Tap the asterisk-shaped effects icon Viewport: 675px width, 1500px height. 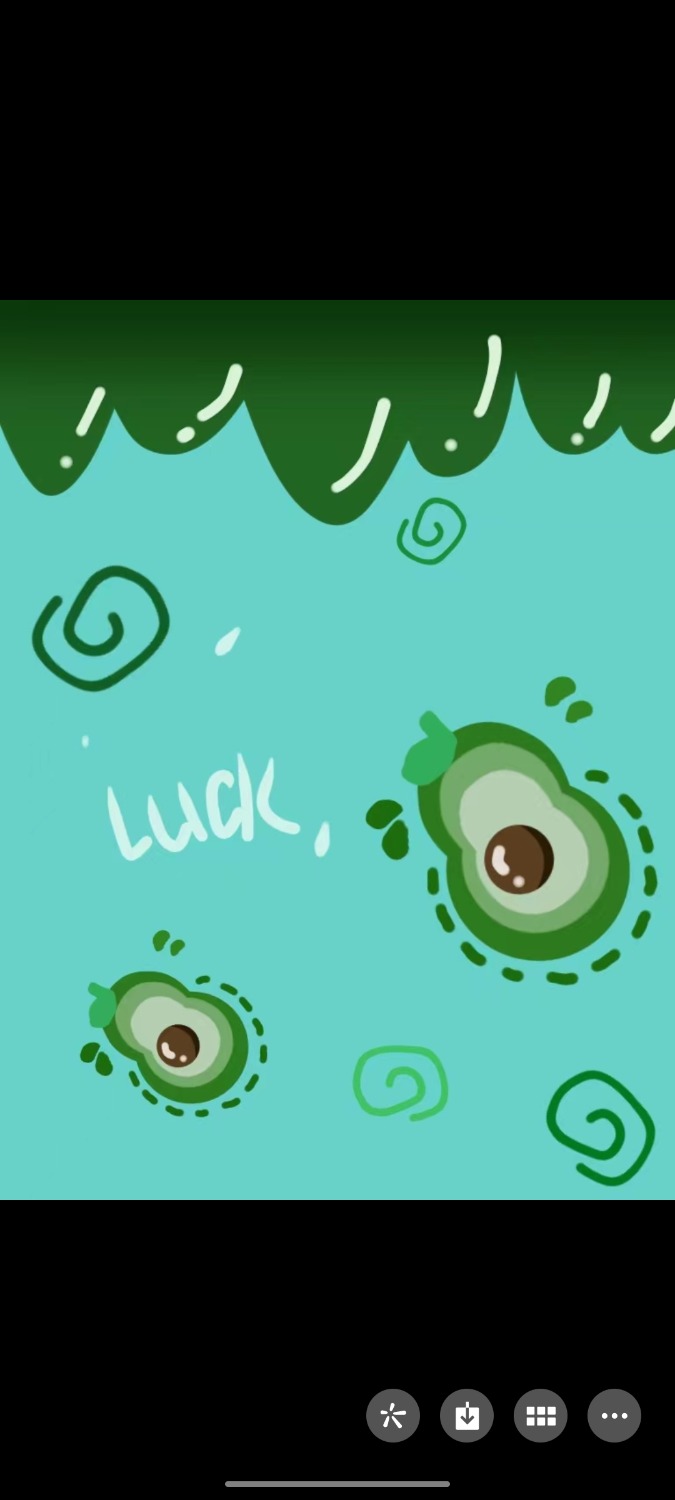click(x=393, y=1415)
